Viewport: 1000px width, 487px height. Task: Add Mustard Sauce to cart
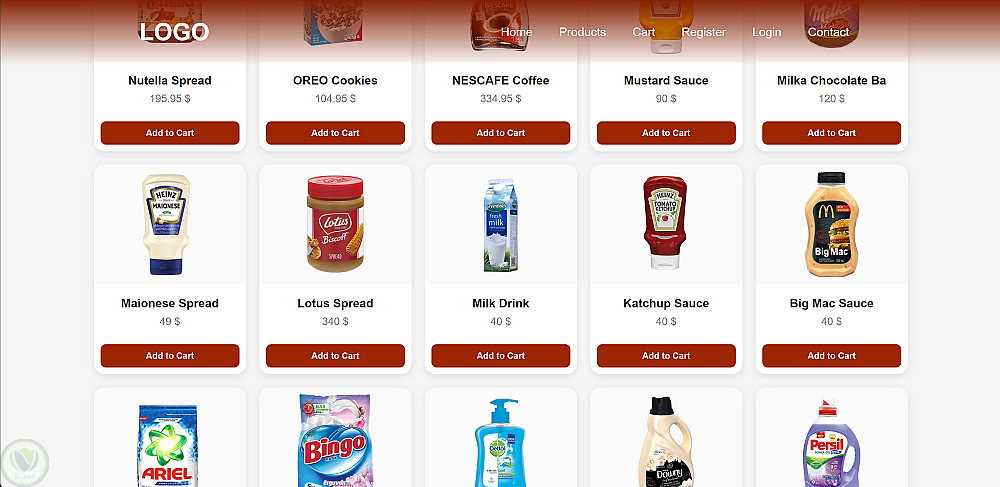coord(666,133)
